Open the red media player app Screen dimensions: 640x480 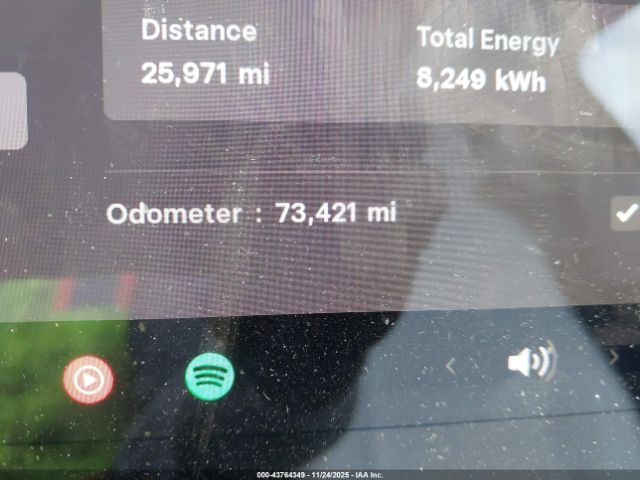88,380
